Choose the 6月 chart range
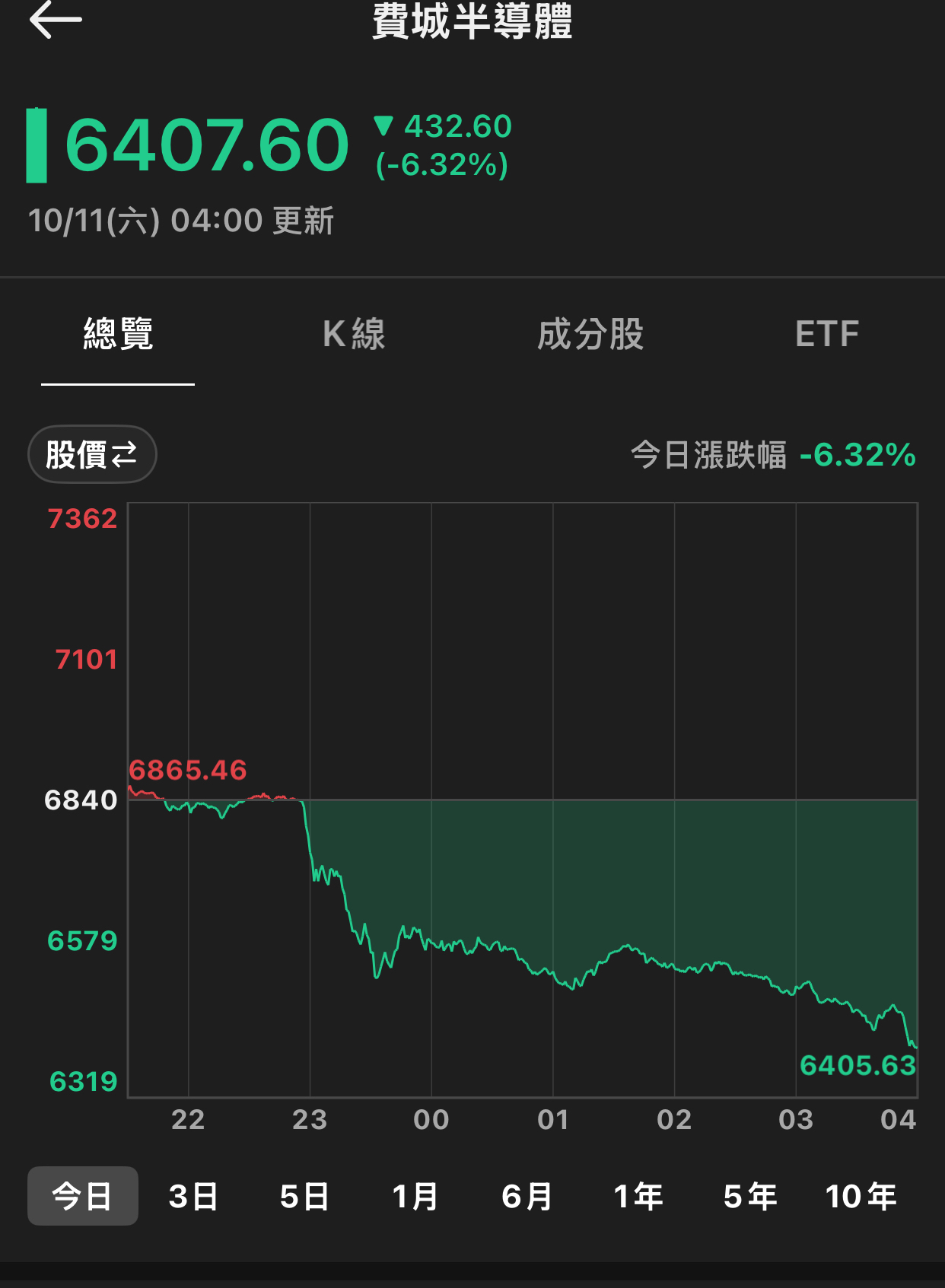Viewport: 945px width, 1288px height. pyautogui.click(x=527, y=1196)
